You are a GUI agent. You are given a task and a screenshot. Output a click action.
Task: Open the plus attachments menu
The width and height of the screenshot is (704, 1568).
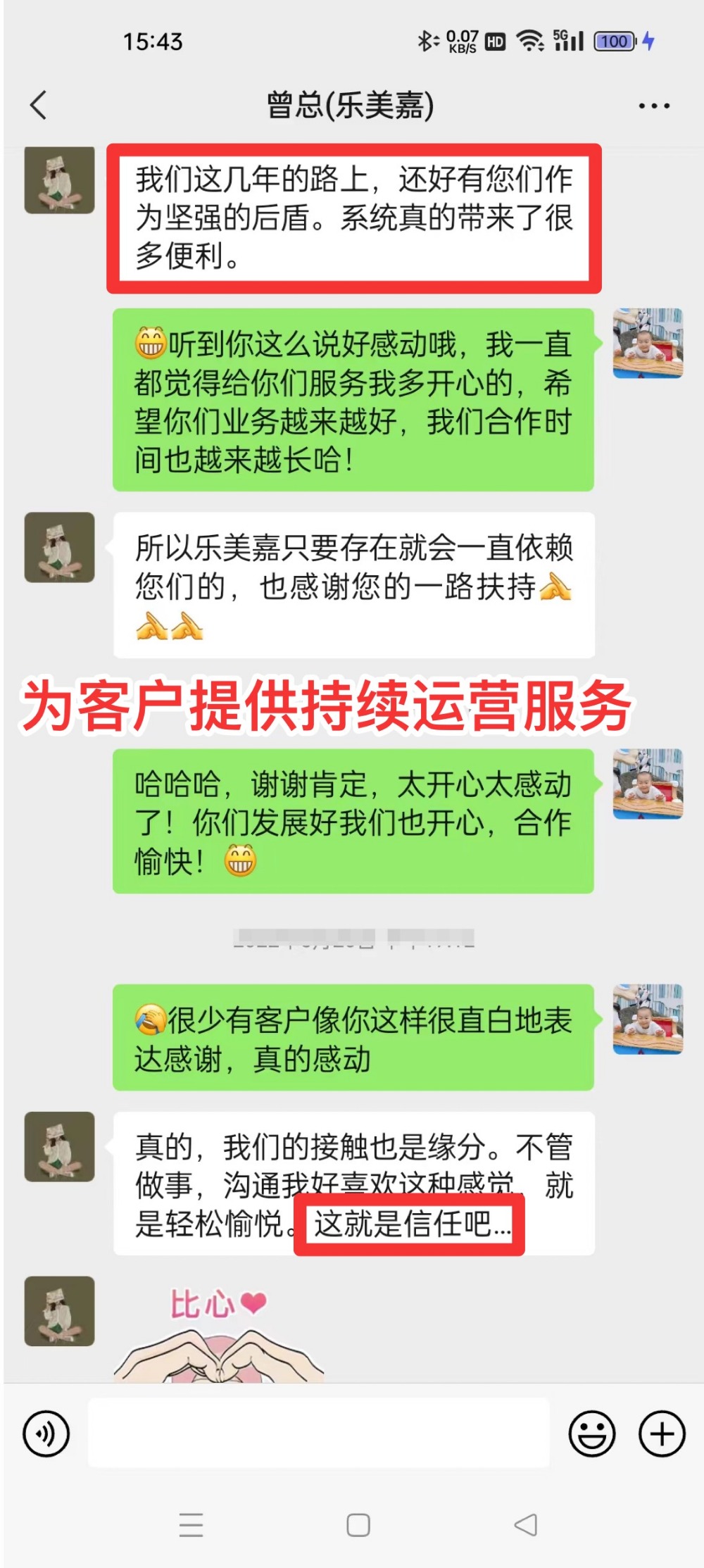661,1434
